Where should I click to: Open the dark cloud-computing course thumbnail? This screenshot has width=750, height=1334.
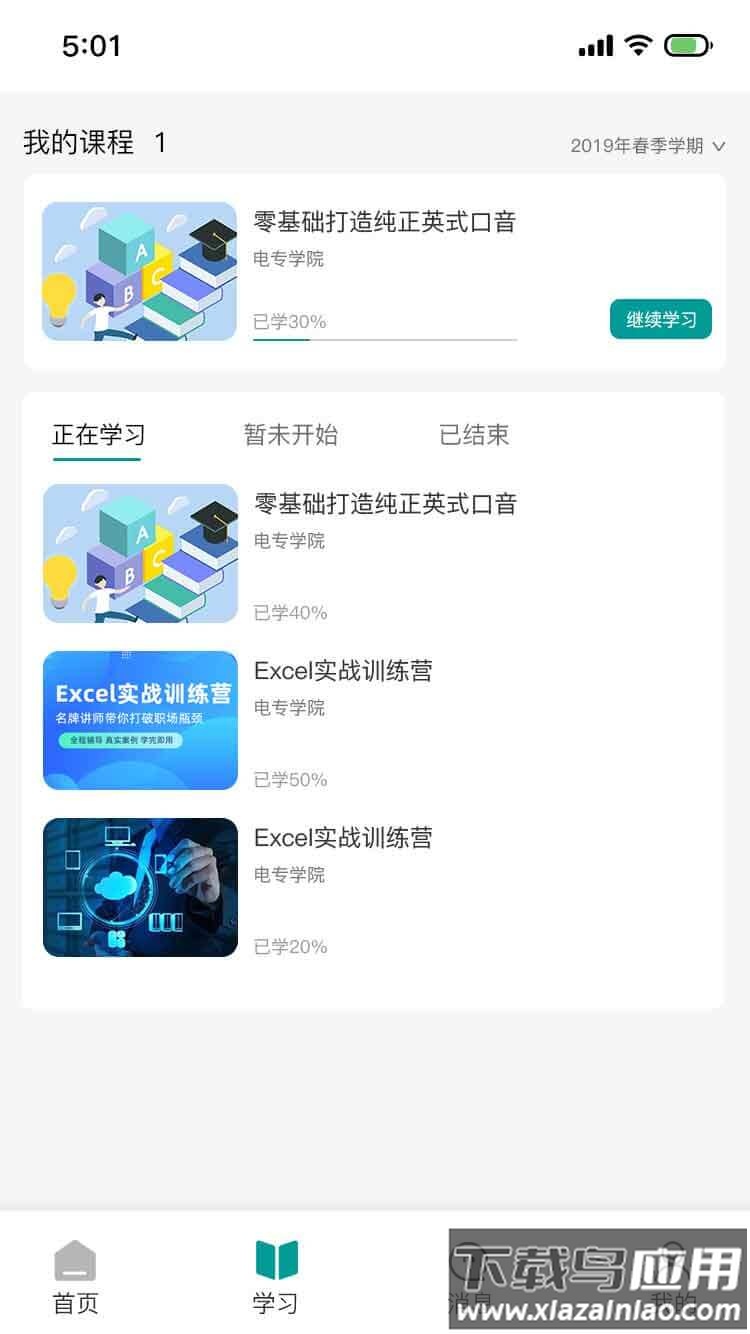point(140,885)
